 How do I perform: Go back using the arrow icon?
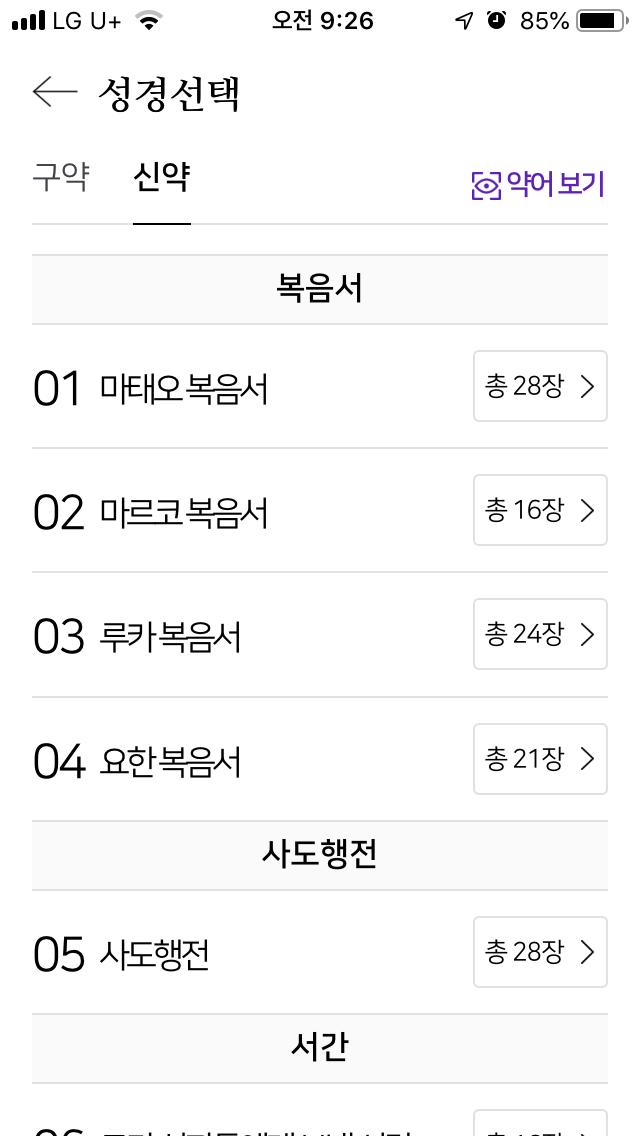pos(54,93)
